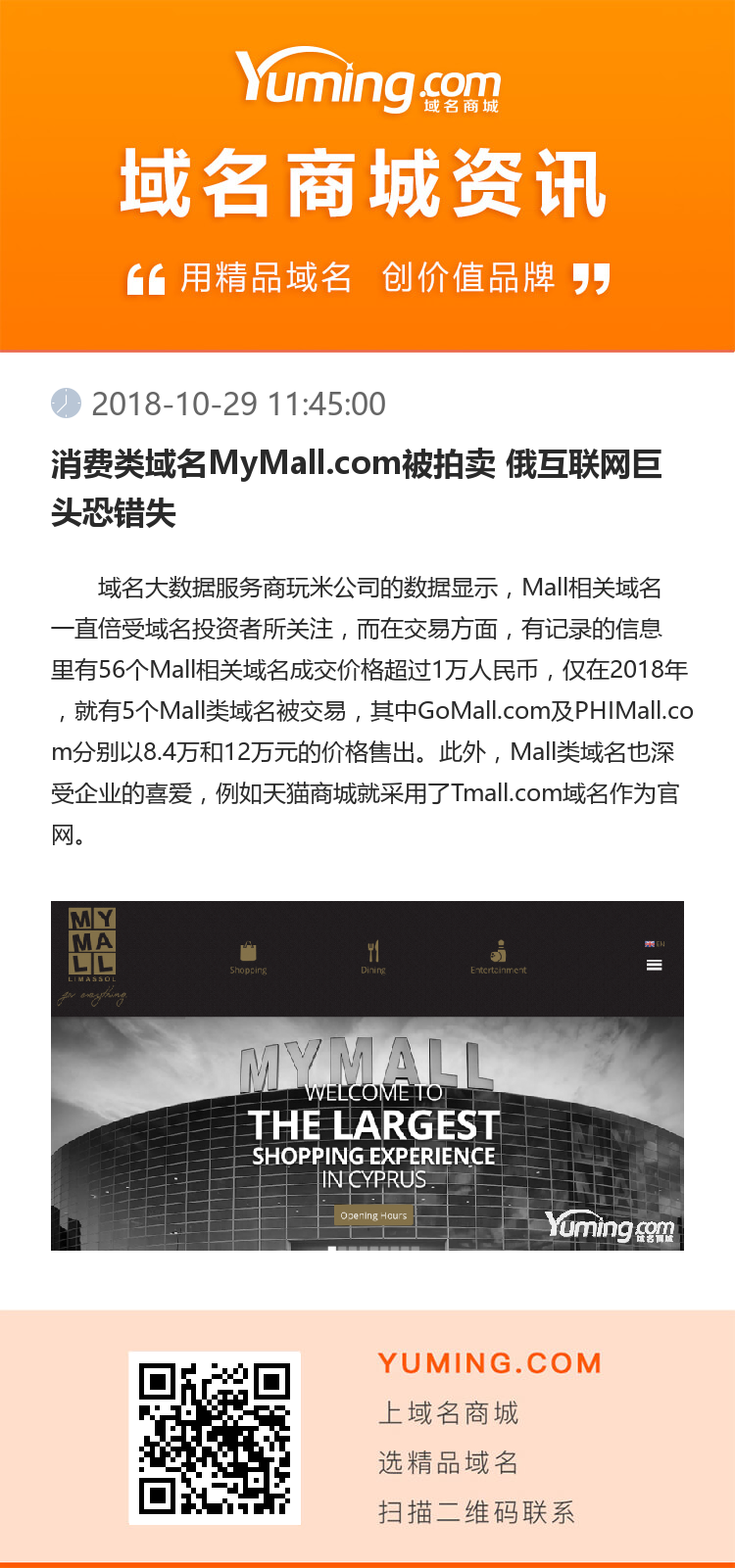The image size is (735, 1568).
Task: Click the MyMall Cyprus website screenshot
Action: click(x=367, y=1075)
